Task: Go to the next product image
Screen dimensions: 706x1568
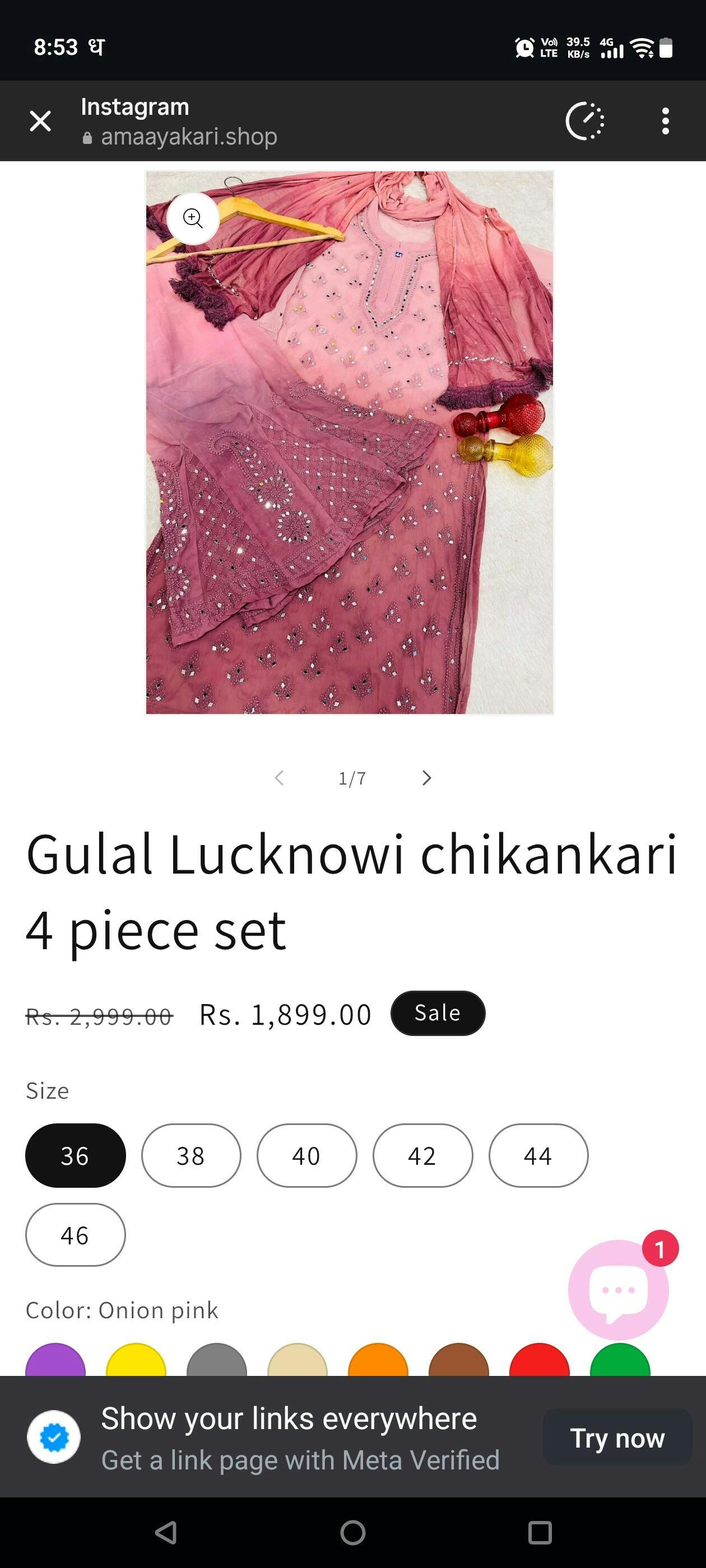Action: tap(426, 777)
